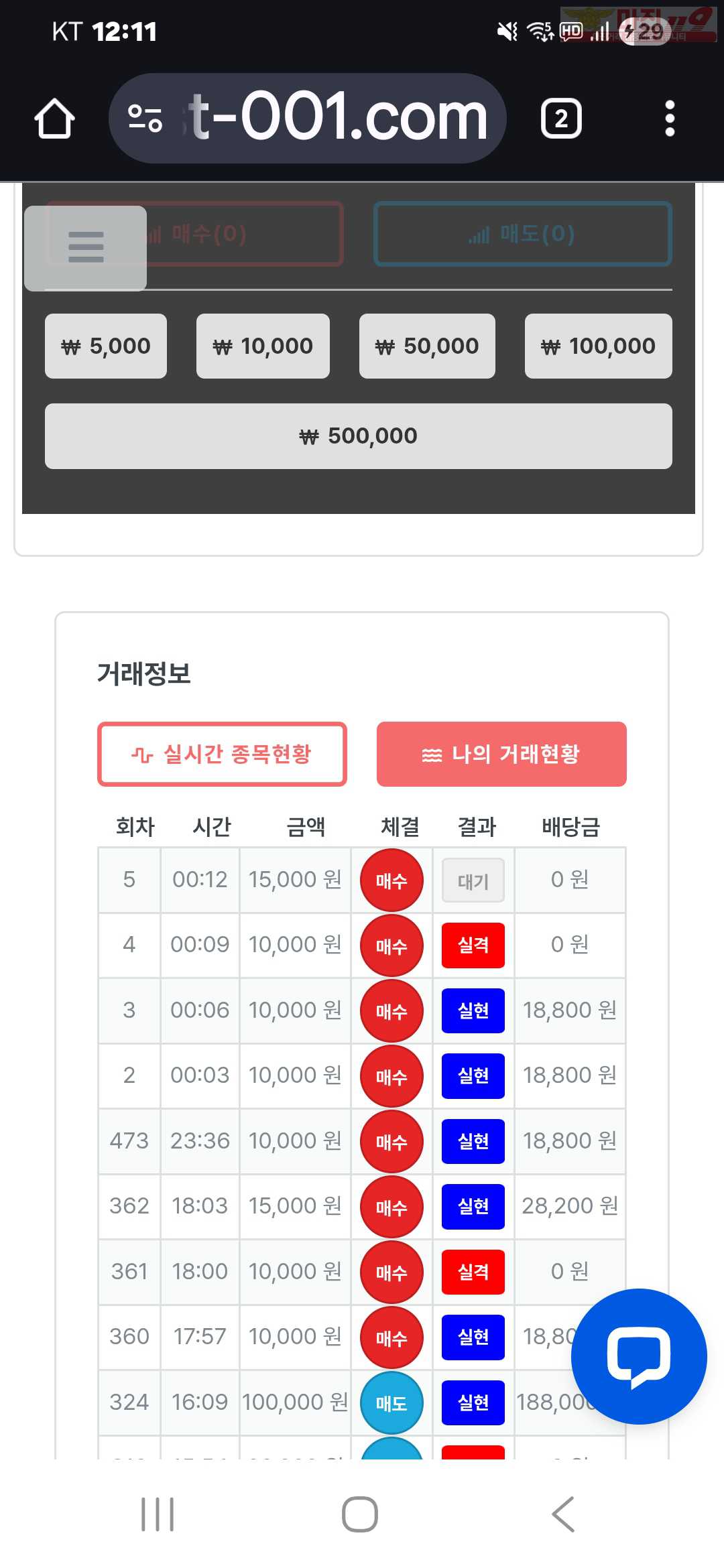The width and height of the screenshot is (724, 1568).
Task: Select the ₩ 10,000 amount
Action: 263,346
